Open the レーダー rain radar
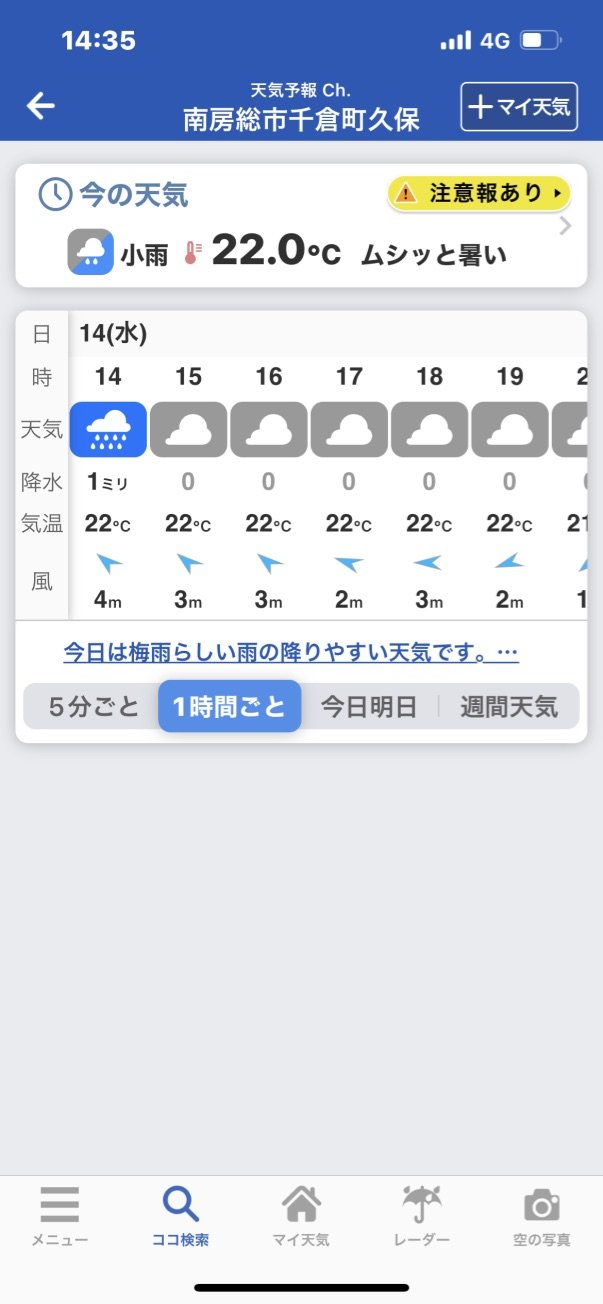The height and width of the screenshot is (1304, 603). coord(421,1216)
